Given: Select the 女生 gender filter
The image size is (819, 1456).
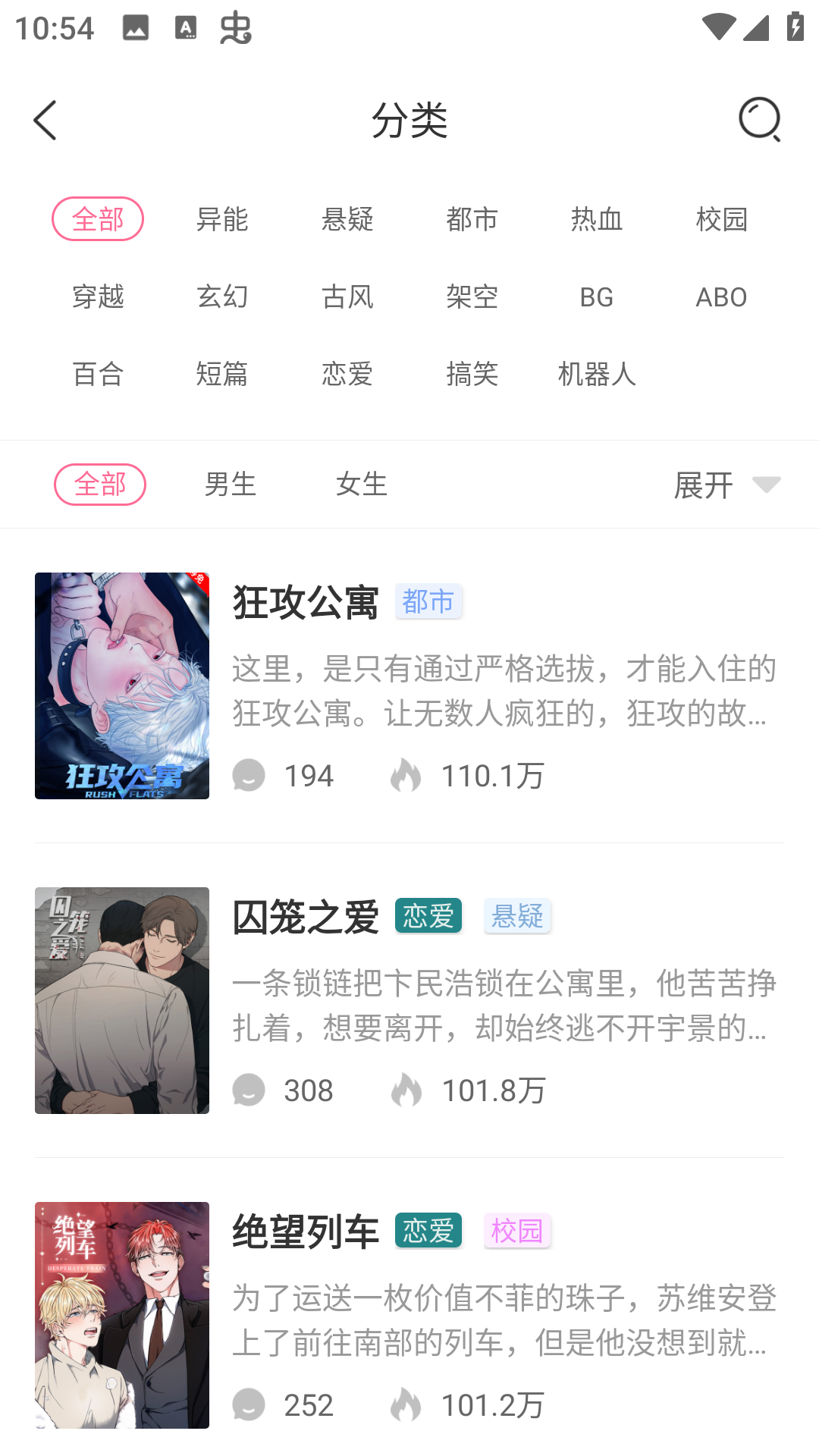Looking at the screenshot, I should pyautogui.click(x=361, y=484).
